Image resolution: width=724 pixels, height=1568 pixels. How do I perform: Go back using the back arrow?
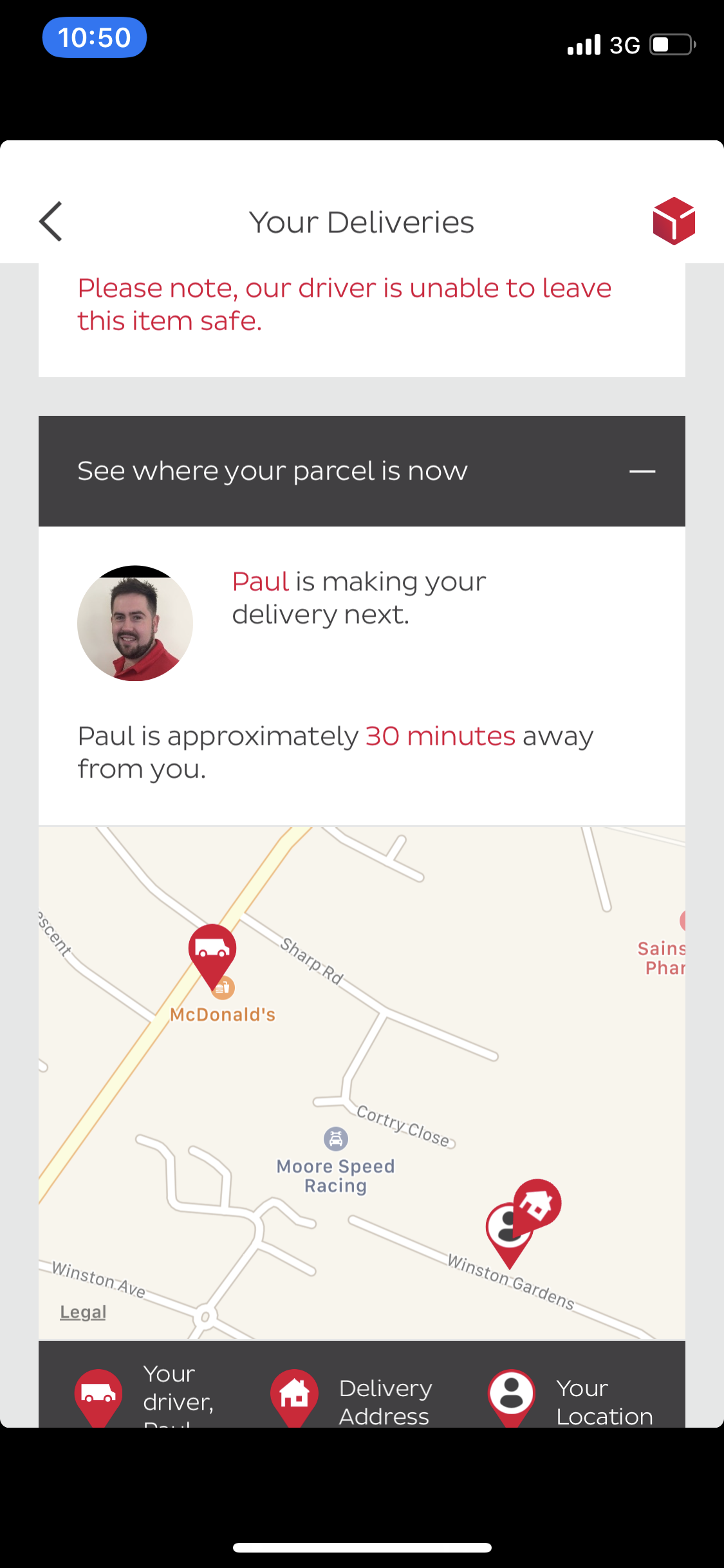click(51, 221)
